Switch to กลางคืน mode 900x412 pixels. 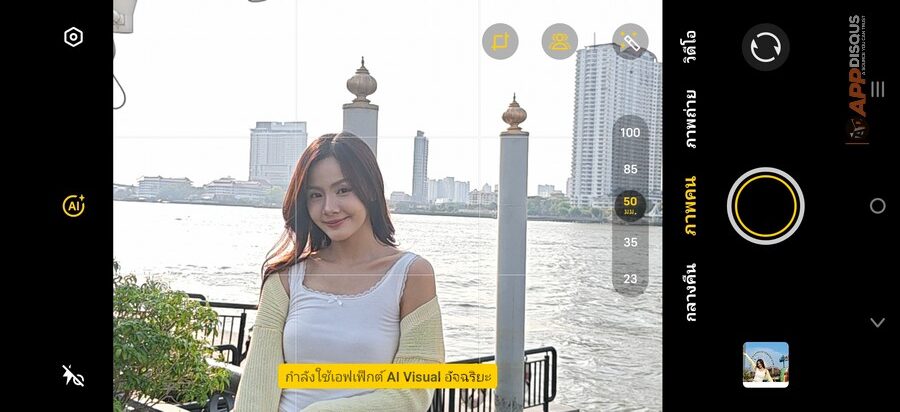[x=690, y=292]
